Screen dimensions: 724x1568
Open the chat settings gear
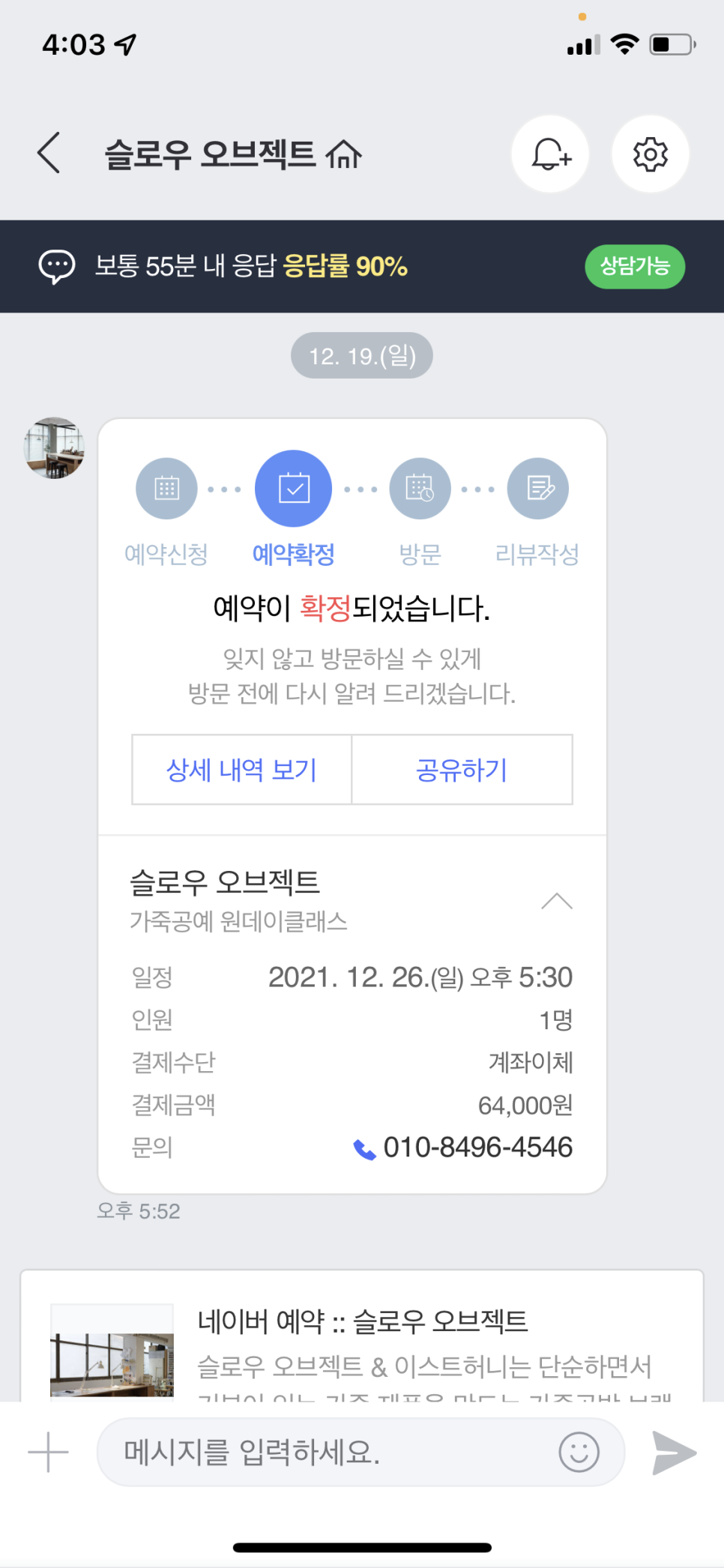click(x=649, y=153)
